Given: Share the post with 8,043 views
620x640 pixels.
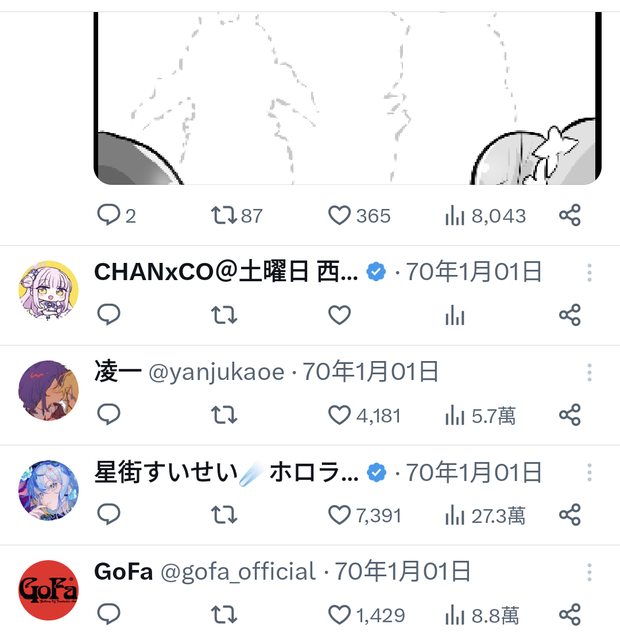Looking at the screenshot, I should tap(570, 215).
